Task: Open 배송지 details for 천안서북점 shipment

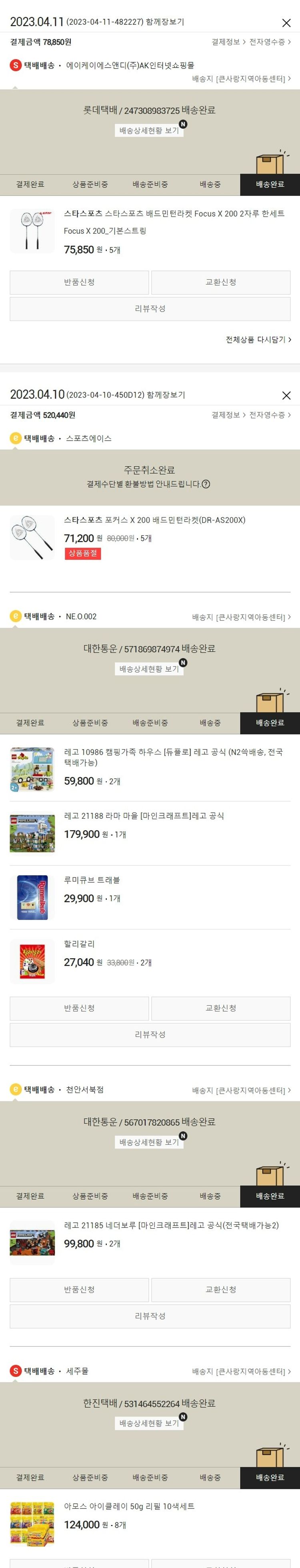Action: (242, 1090)
